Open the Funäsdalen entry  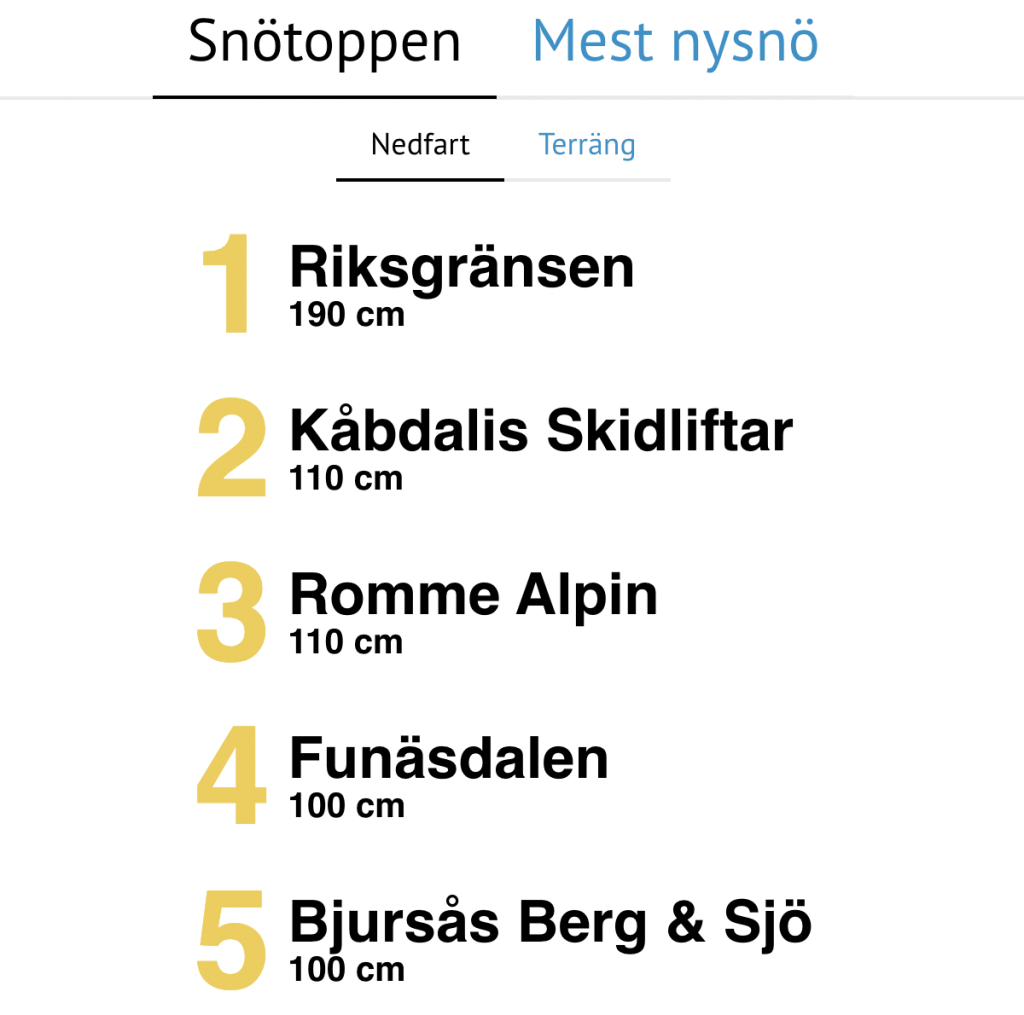pos(448,760)
